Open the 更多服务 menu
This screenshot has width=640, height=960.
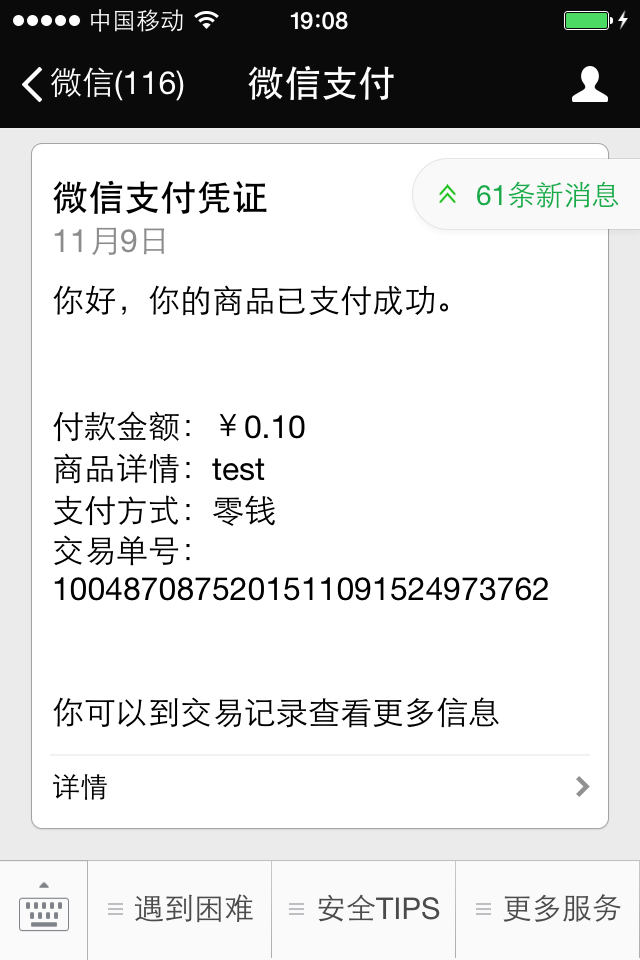pos(548,910)
